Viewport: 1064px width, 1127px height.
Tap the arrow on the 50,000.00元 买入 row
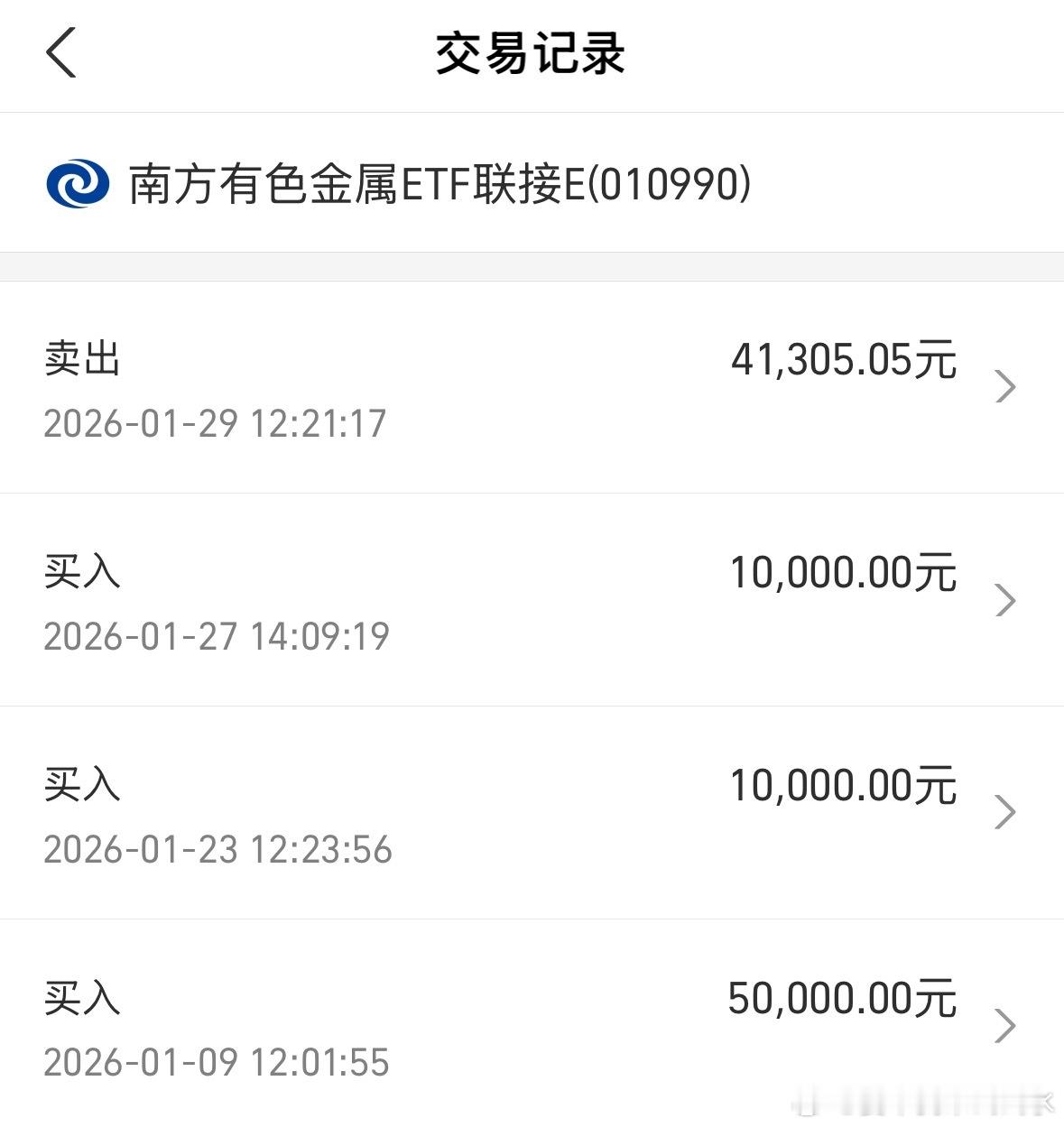[x=1004, y=1026]
